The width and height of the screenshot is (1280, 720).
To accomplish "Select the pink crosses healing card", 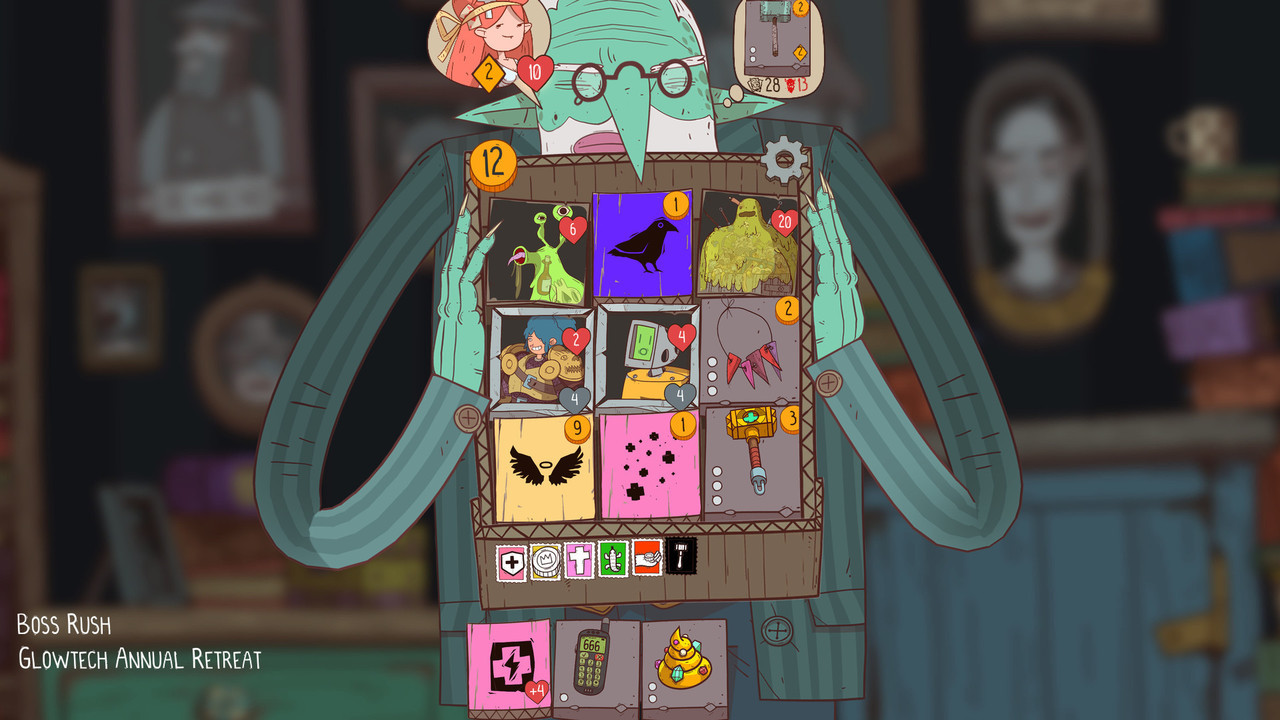I will [646, 467].
